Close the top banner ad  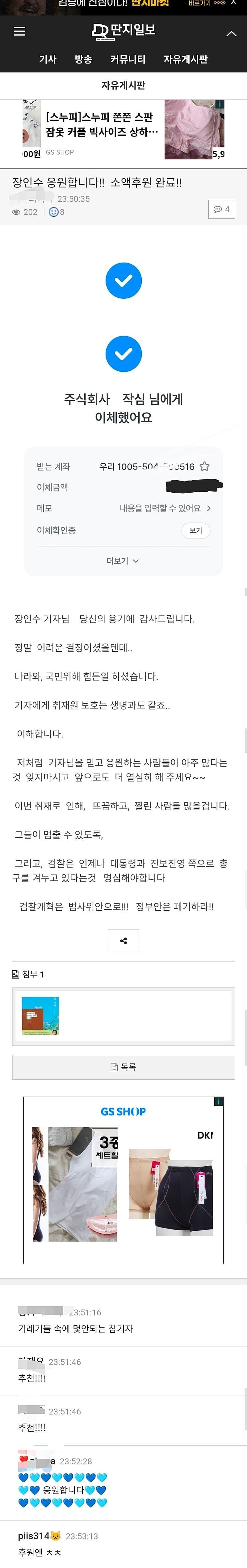233,2
